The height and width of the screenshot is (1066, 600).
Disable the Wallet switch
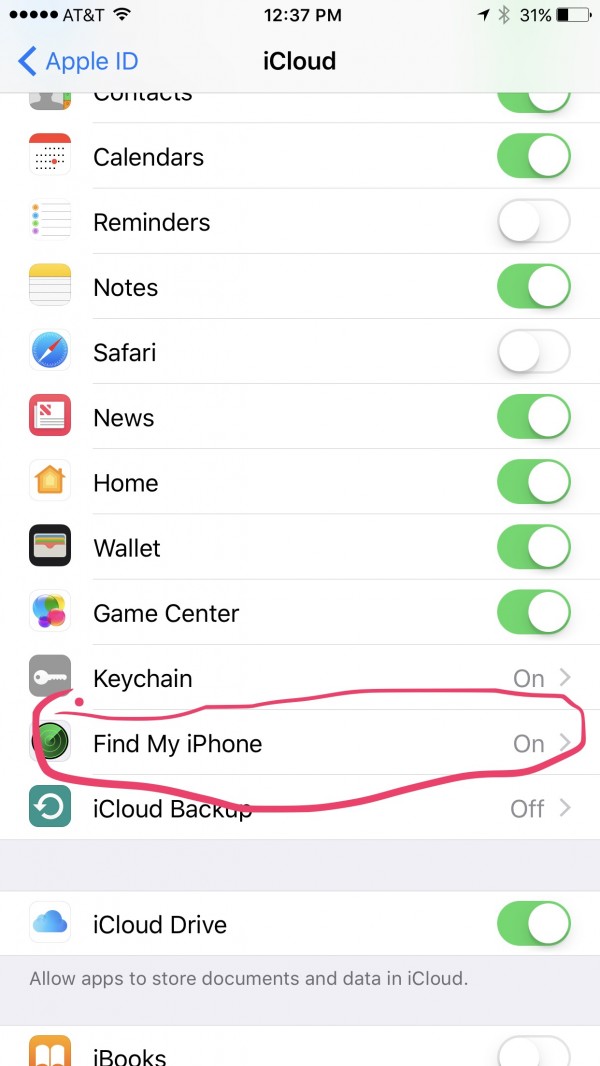click(x=533, y=548)
